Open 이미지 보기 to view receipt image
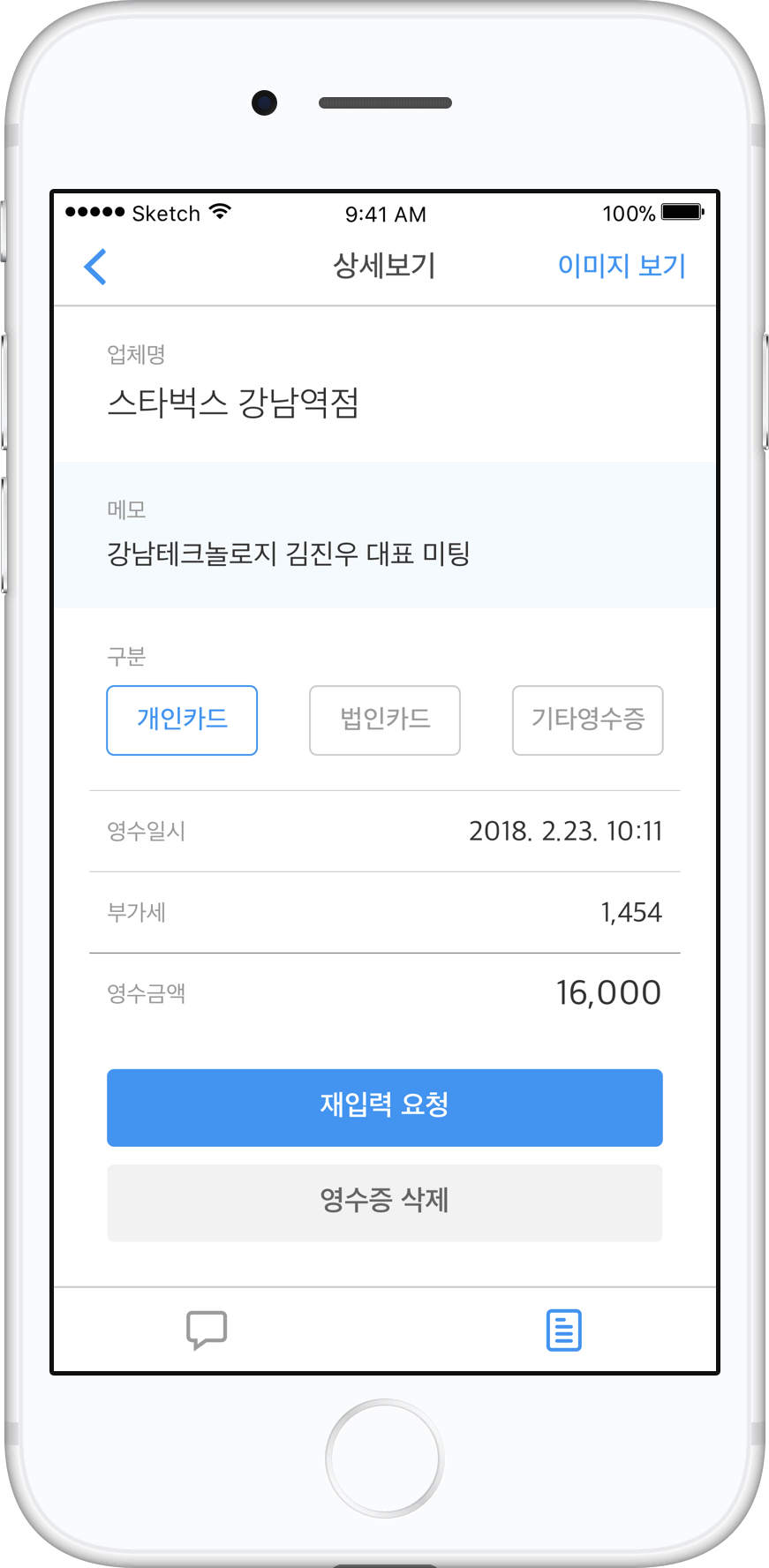 (x=622, y=266)
